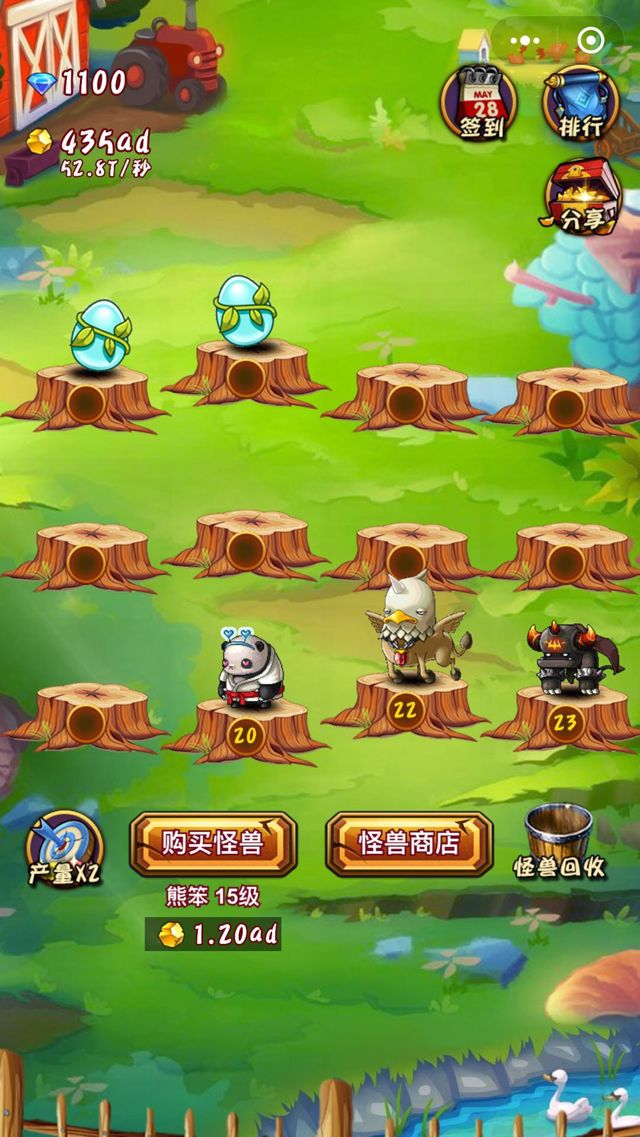Viewport: 640px width, 1137px height.
Task: Open the 签到 daily check-in calendar
Action: [479, 103]
